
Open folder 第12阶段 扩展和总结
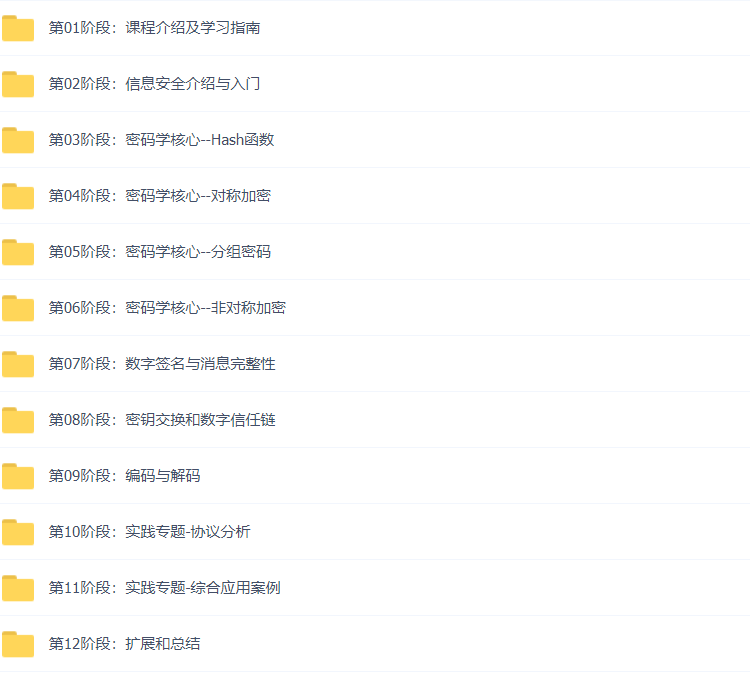click(x=124, y=644)
